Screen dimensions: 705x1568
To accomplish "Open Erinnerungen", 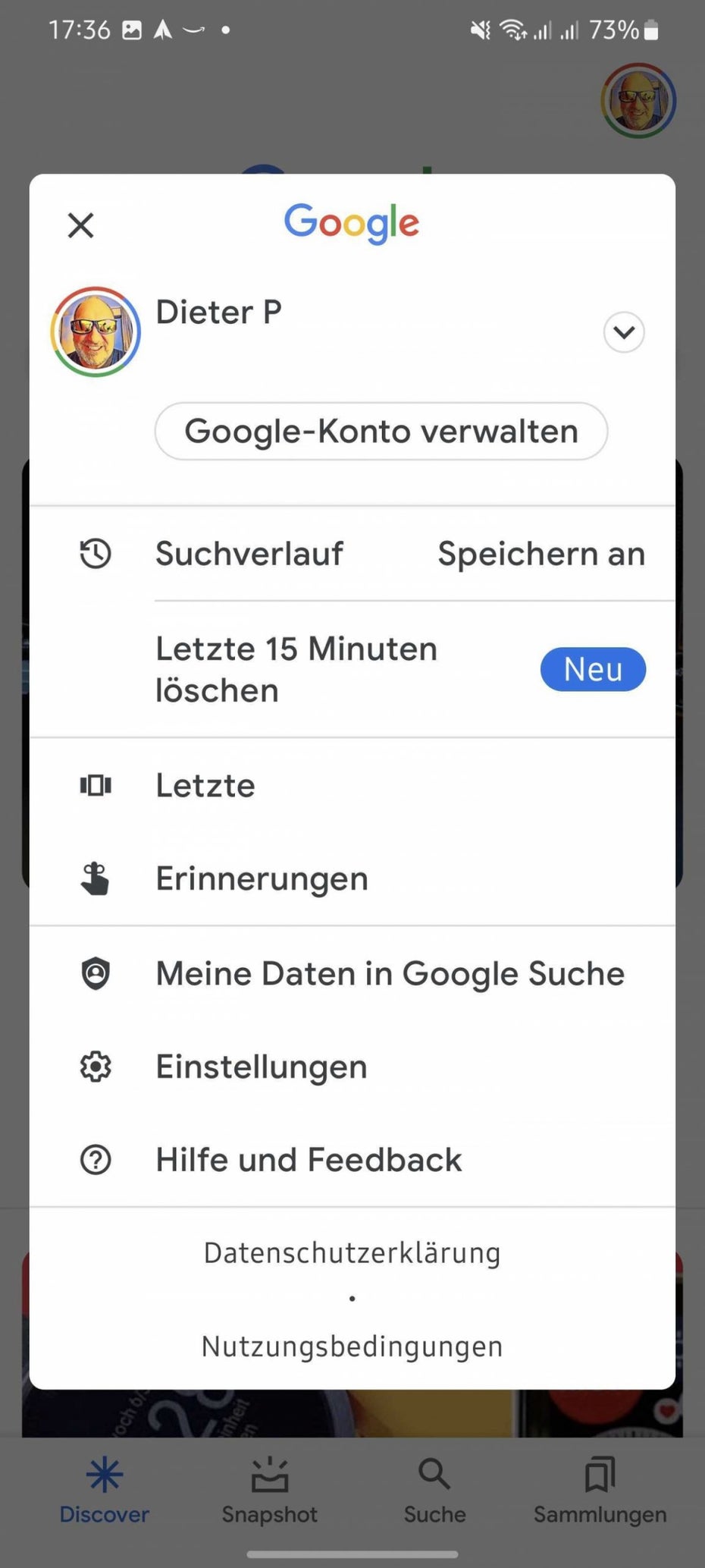I will coord(352,878).
